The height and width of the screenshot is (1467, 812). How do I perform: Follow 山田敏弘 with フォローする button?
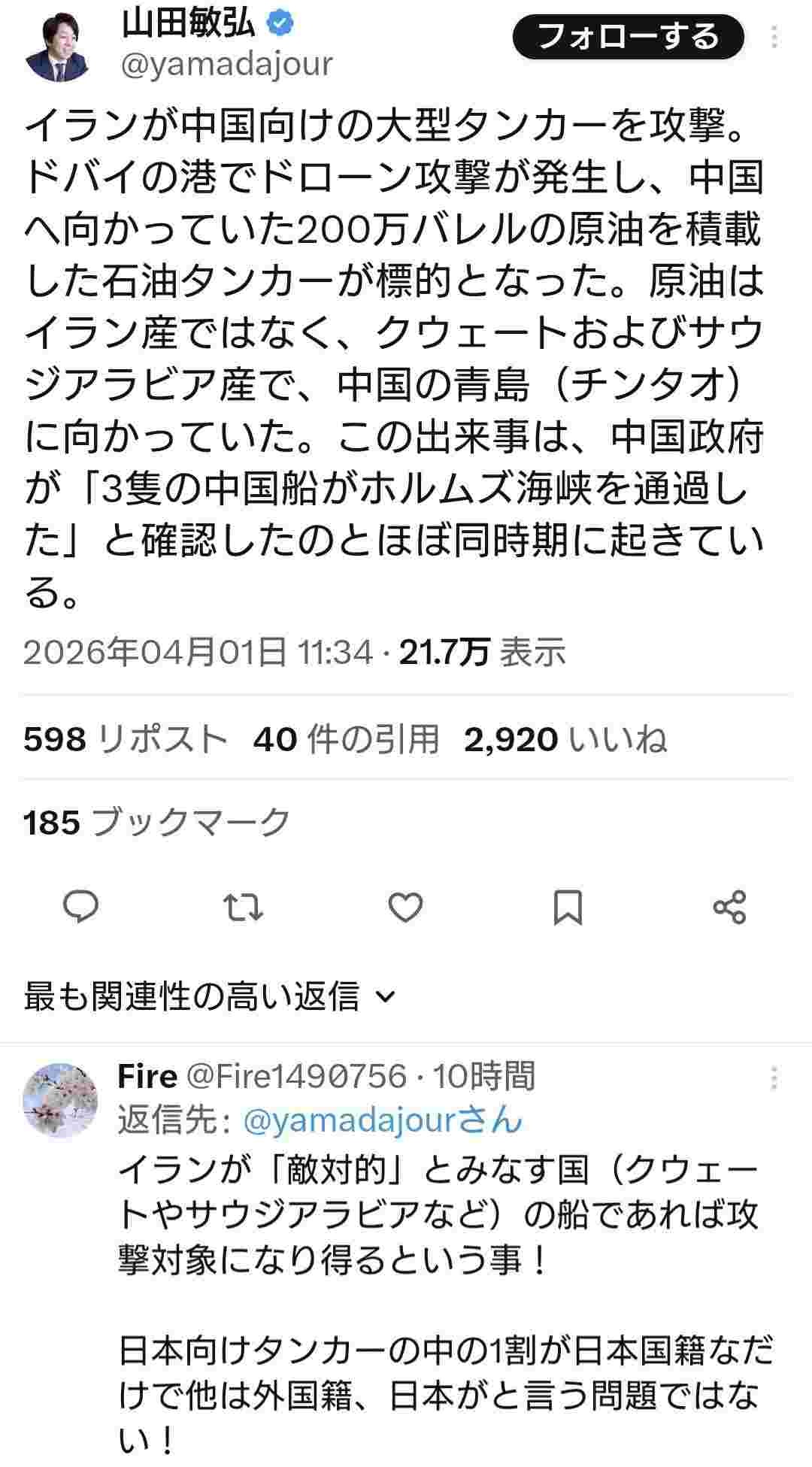point(628,37)
